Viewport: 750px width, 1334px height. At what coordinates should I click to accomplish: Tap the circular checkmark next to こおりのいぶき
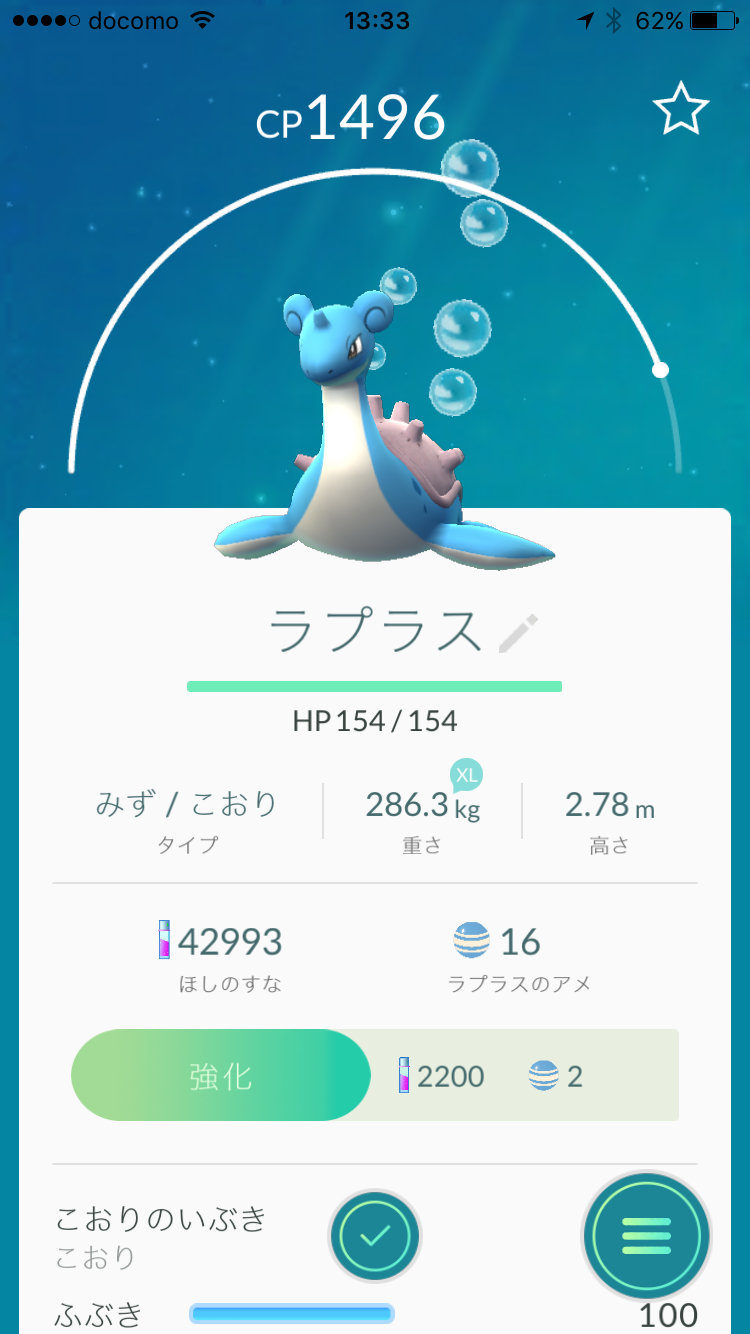click(x=375, y=1236)
